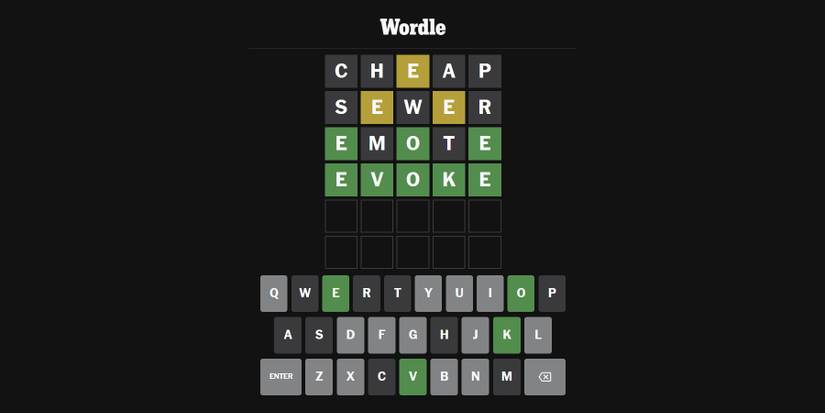Delete the last letter with backspace

544,377
